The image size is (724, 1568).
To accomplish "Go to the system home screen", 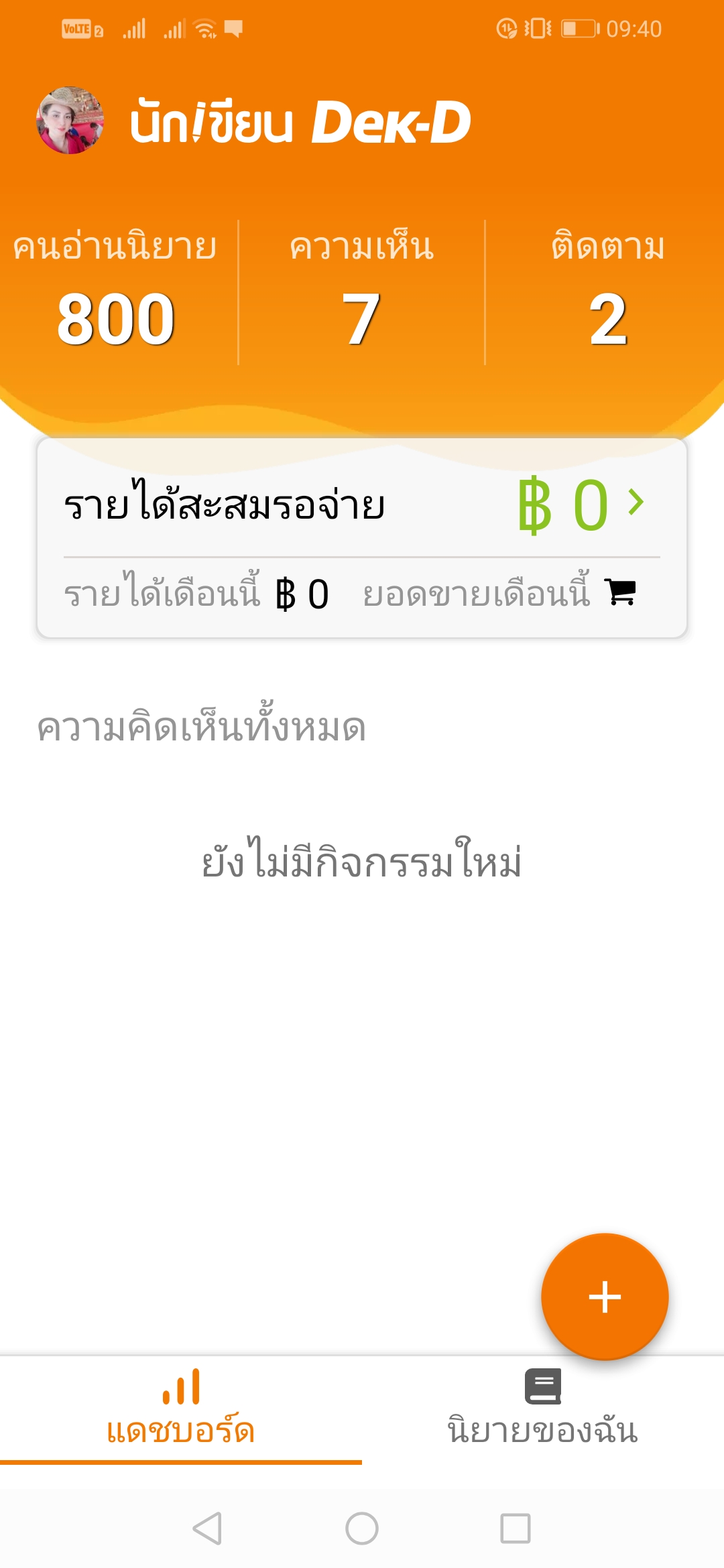I will (362, 1528).
